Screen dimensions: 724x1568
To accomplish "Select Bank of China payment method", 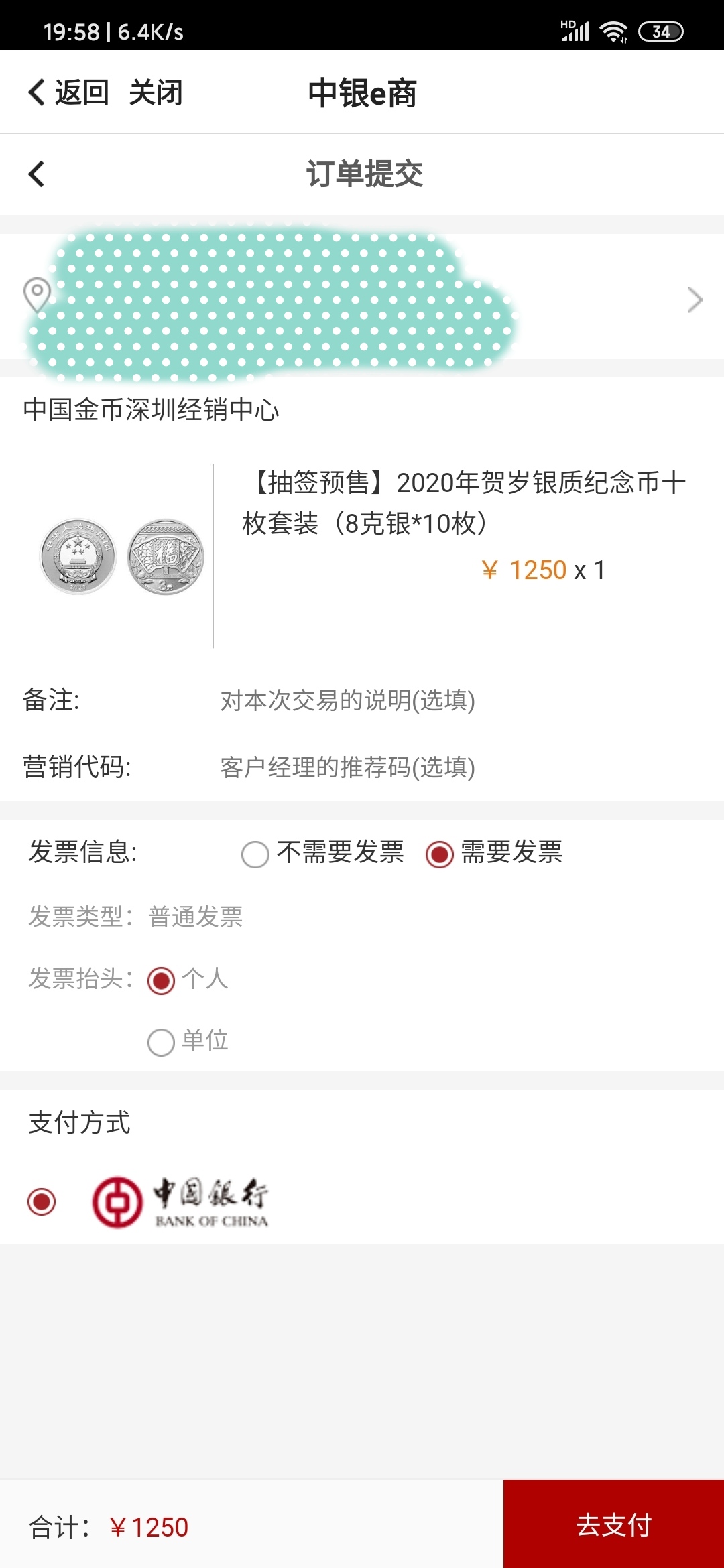I will pyautogui.click(x=42, y=1201).
